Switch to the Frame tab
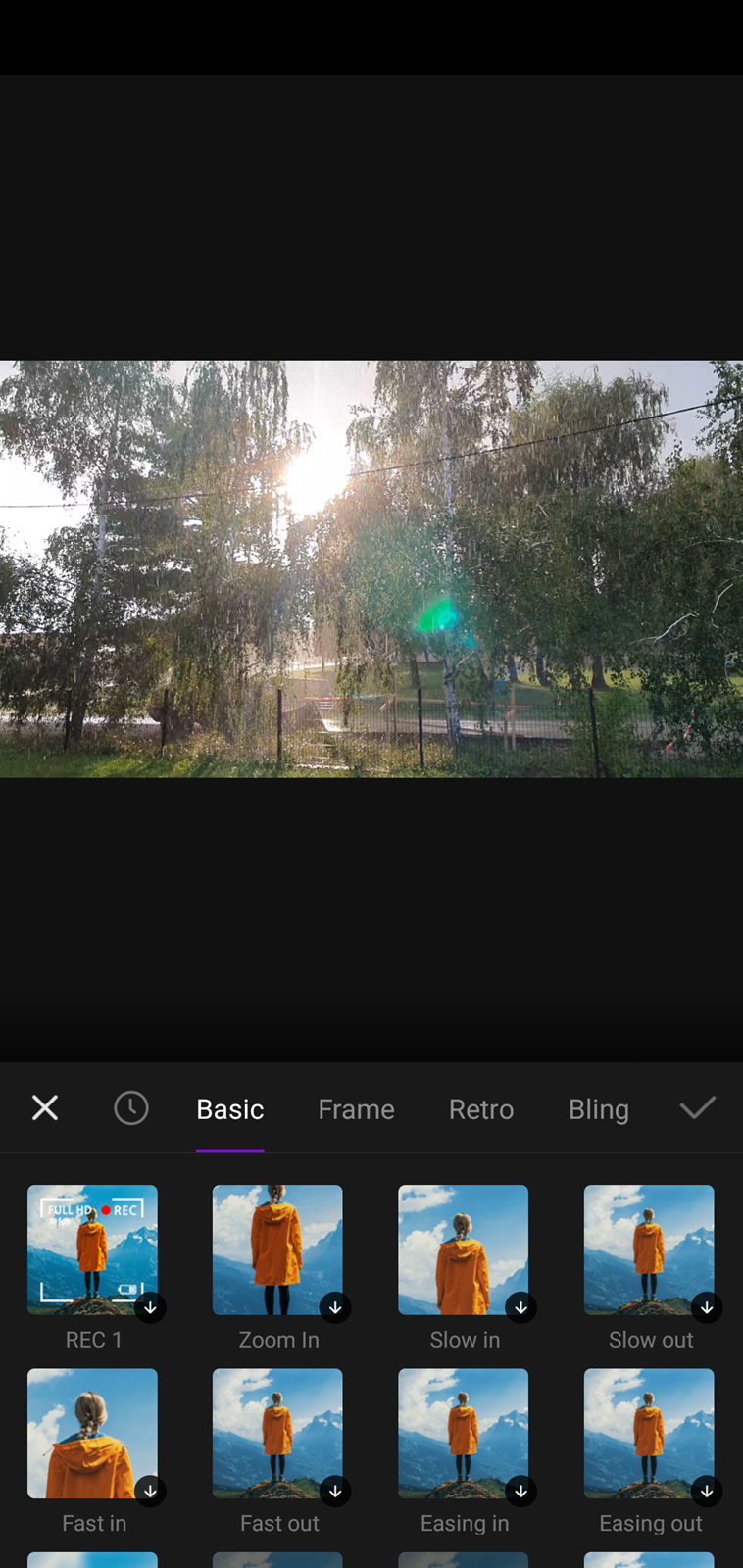Screen dimensions: 743x1568 tap(356, 1109)
